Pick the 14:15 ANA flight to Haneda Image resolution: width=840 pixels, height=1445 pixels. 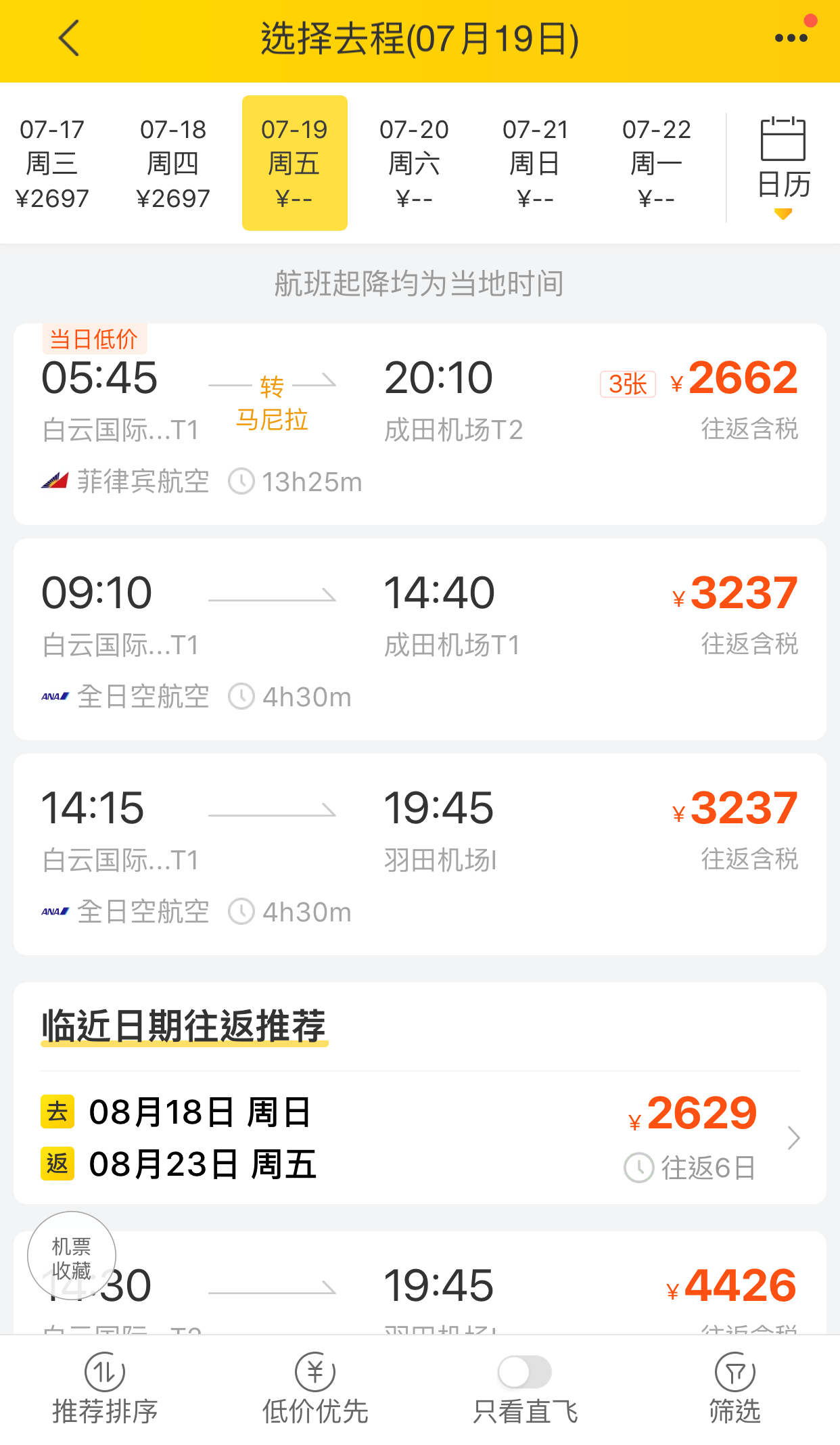(x=420, y=854)
